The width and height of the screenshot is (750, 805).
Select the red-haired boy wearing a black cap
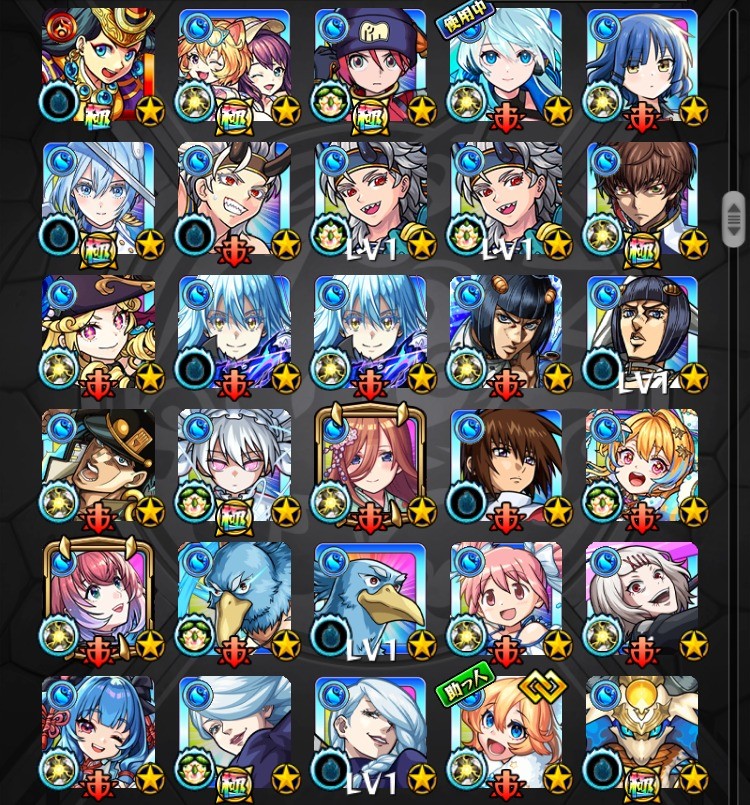pos(370,65)
